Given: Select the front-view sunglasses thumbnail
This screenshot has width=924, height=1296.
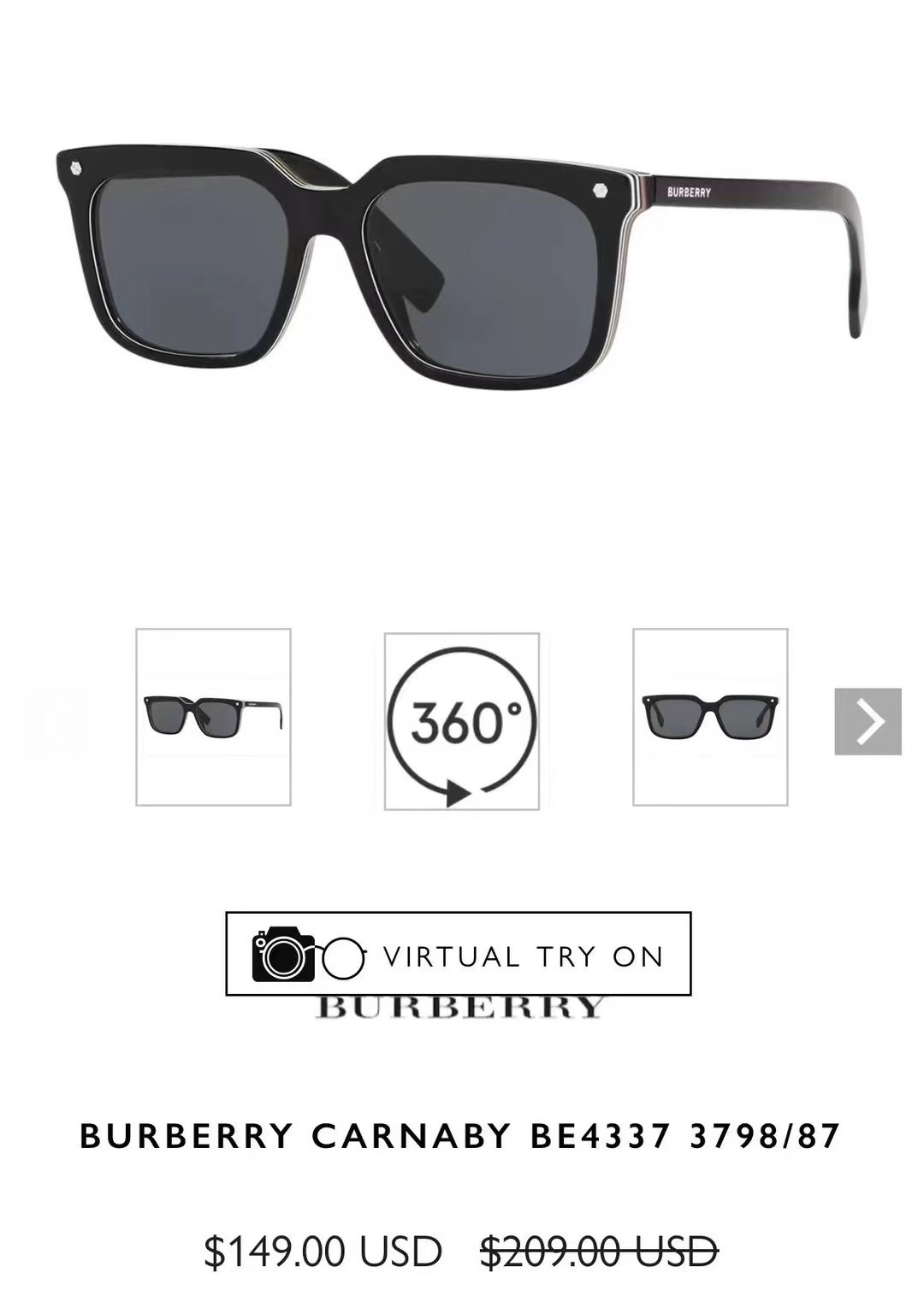Looking at the screenshot, I should click(x=710, y=717).
